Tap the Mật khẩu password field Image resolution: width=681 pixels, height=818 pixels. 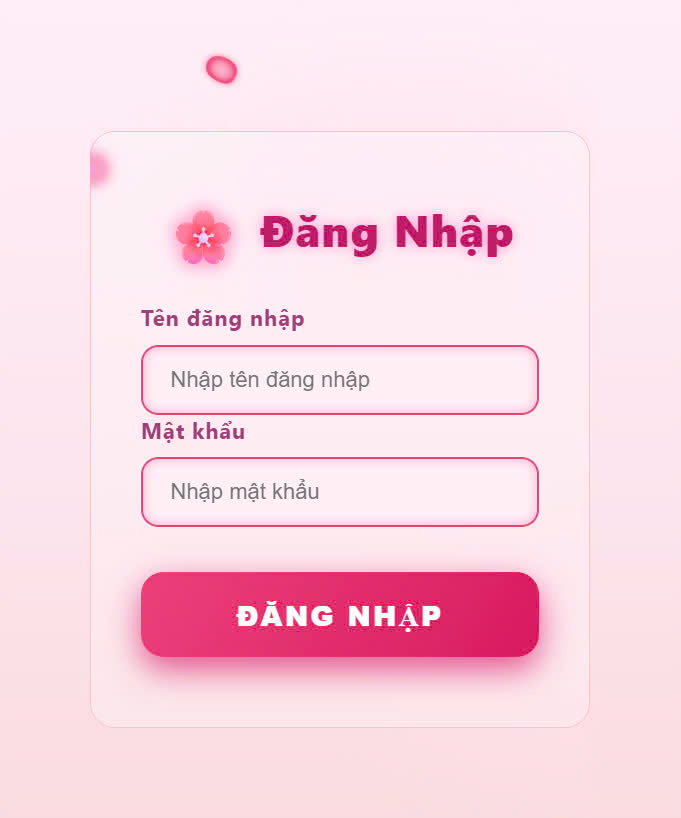pos(340,492)
